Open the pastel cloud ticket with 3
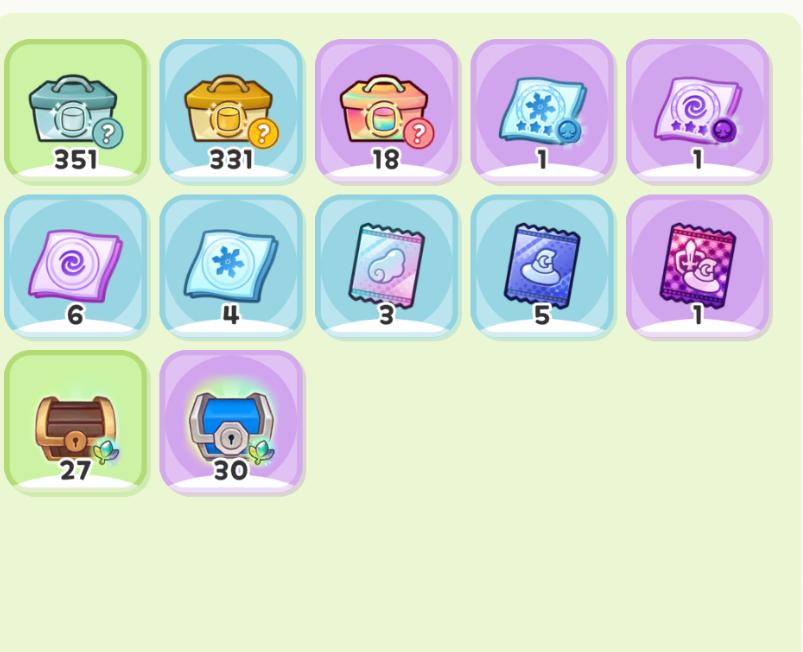Screen dimensions: 803x652 point(387,266)
